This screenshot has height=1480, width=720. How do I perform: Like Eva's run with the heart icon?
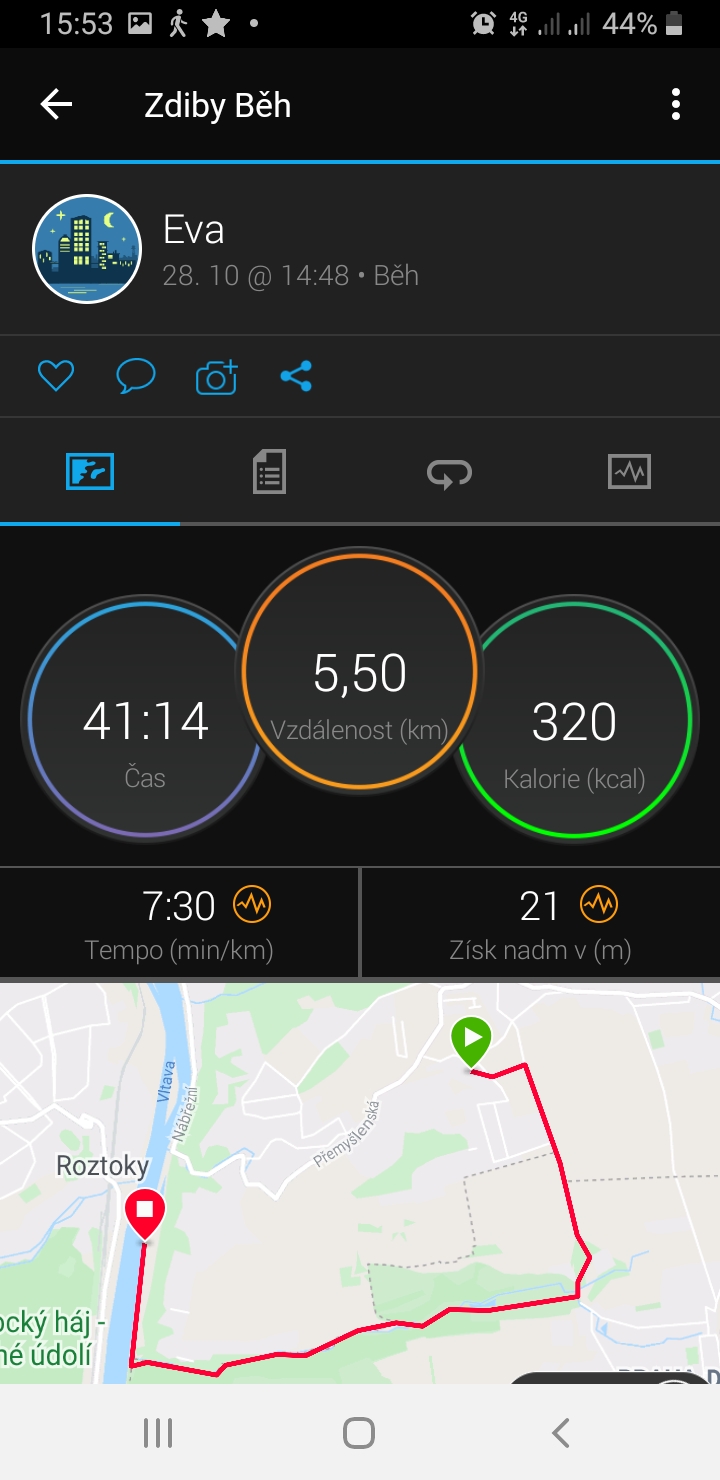click(56, 376)
